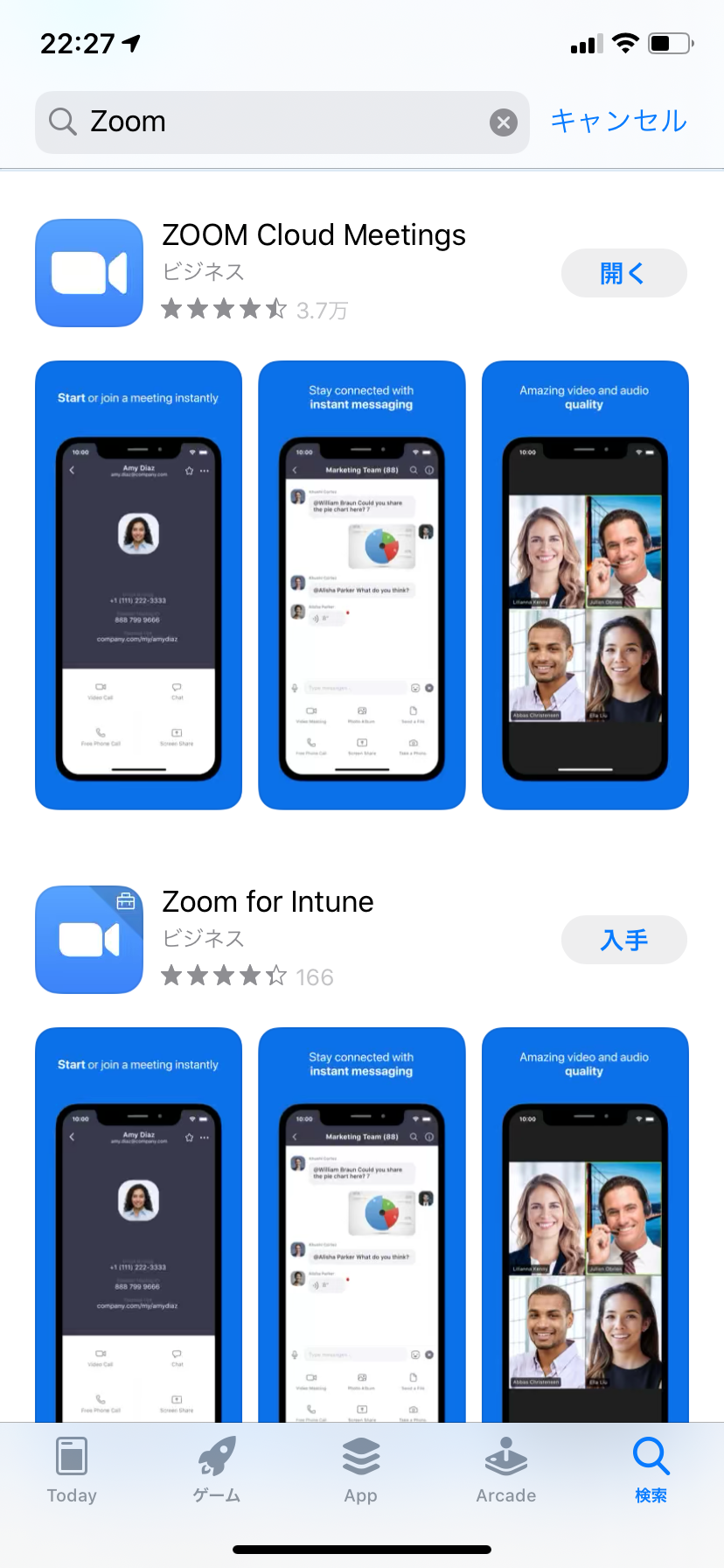Tap the キャンセル button to cancel search
This screenshot has height=1568, width=724.
(618, 121)
